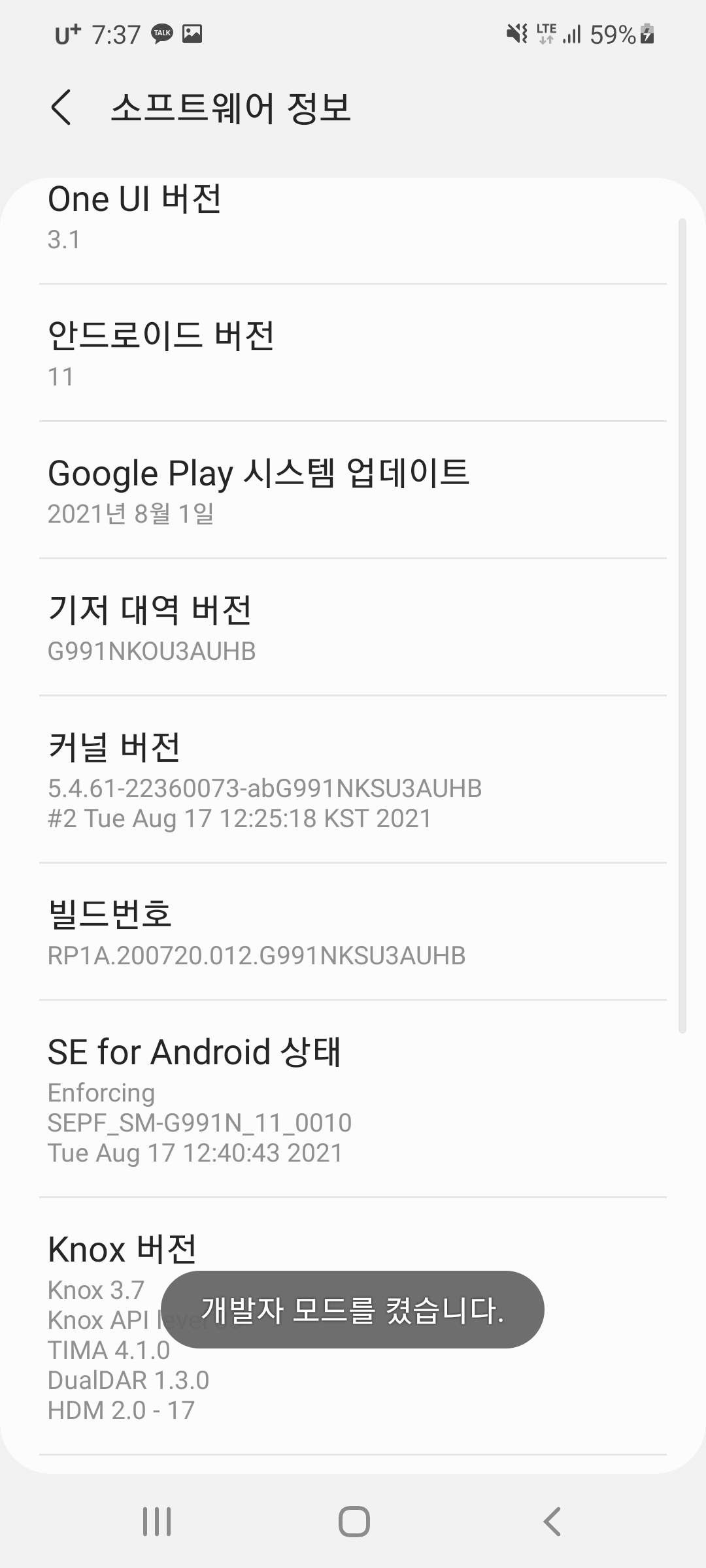The height and width of the screenshot is (1568, 706).
Task: Tap the Knox 버전 row
Action: [x=353, y=1326]
